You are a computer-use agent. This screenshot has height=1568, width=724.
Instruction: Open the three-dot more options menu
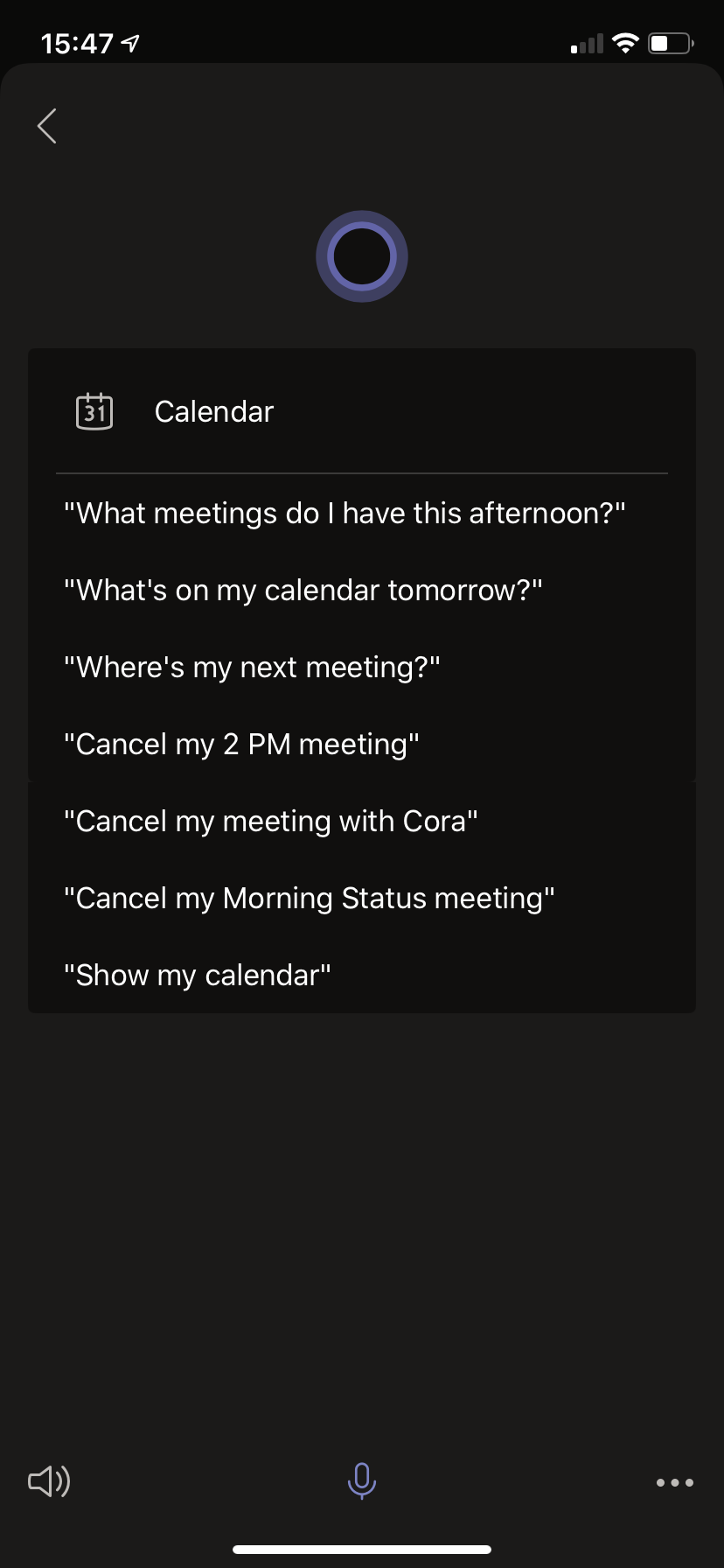tap(675, 1482)
